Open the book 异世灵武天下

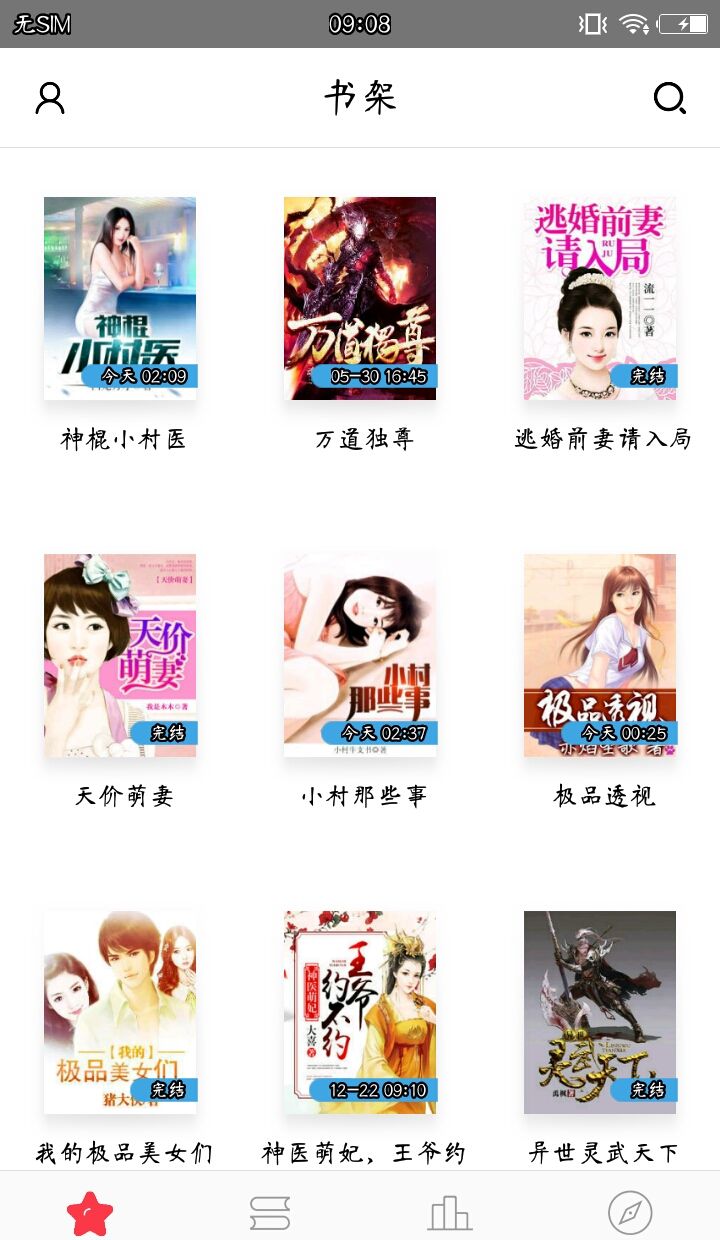(x=600, y=1012)
